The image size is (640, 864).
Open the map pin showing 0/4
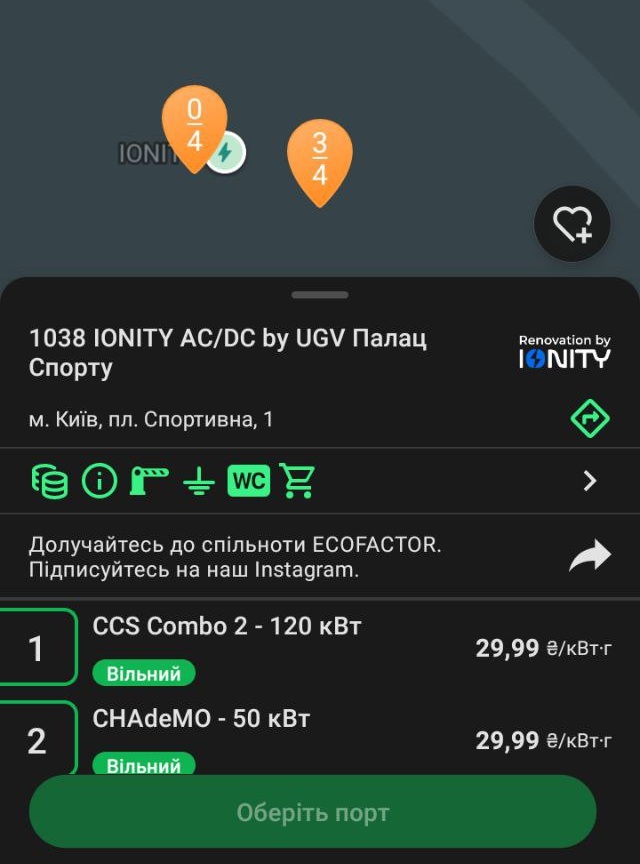pyautogui.click(x=194, y=126)
